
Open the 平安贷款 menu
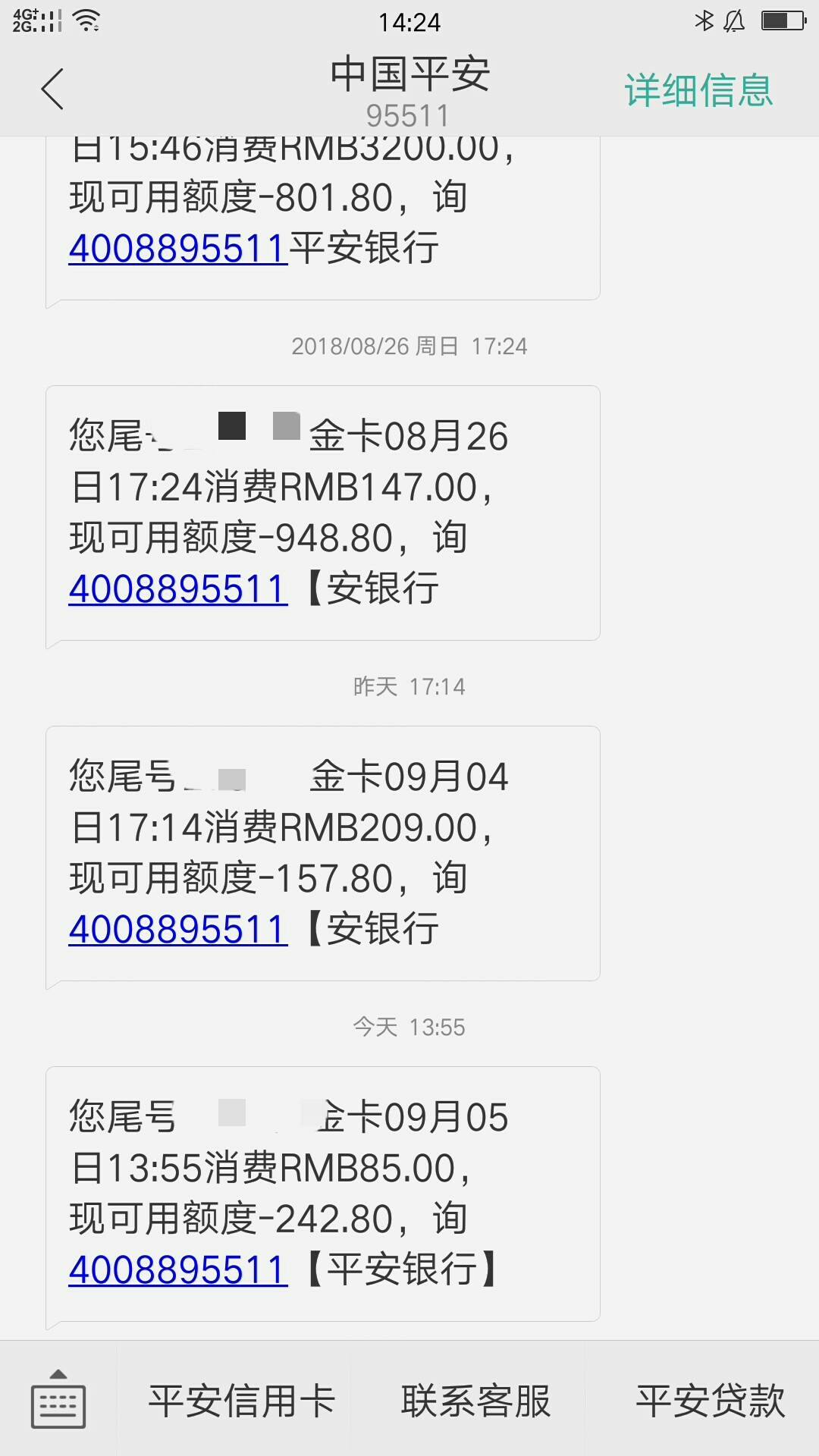(710, 1400)
